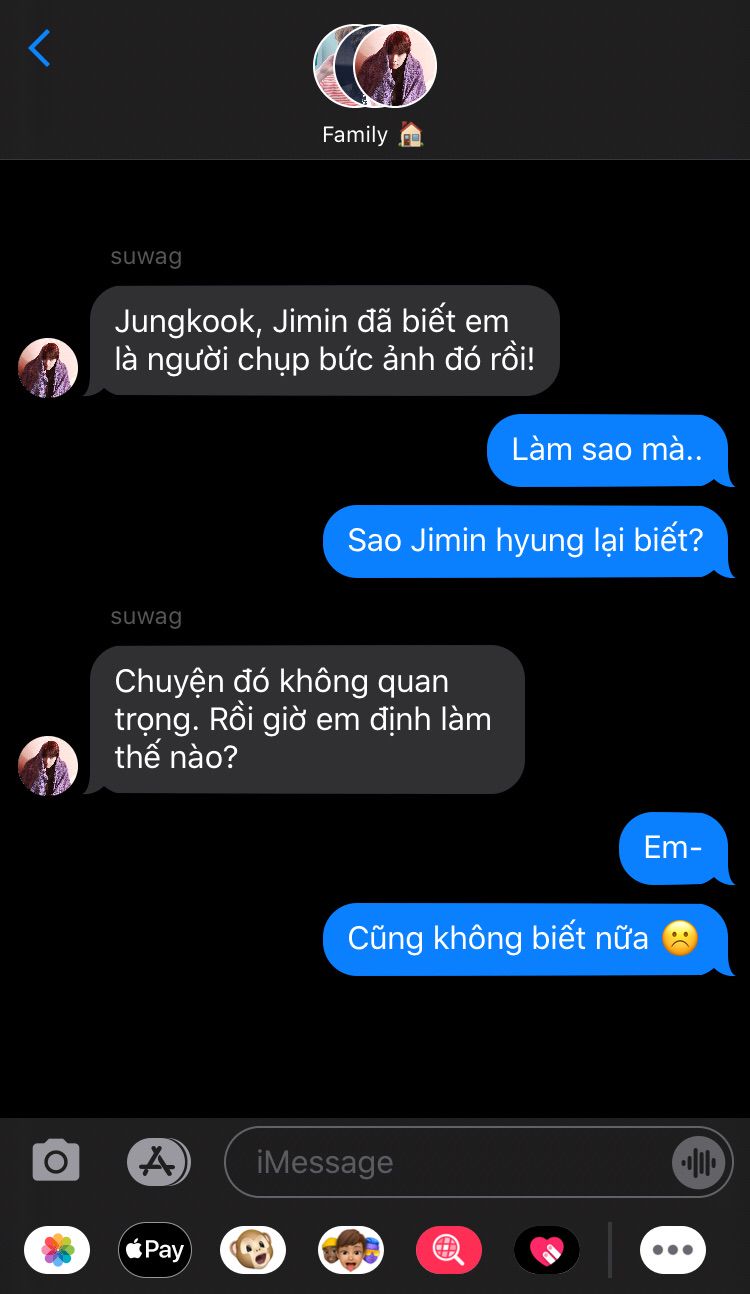Open Digital Touch heart app
The height and width of the screenshot is (1294, 750).
[547, 1250]
